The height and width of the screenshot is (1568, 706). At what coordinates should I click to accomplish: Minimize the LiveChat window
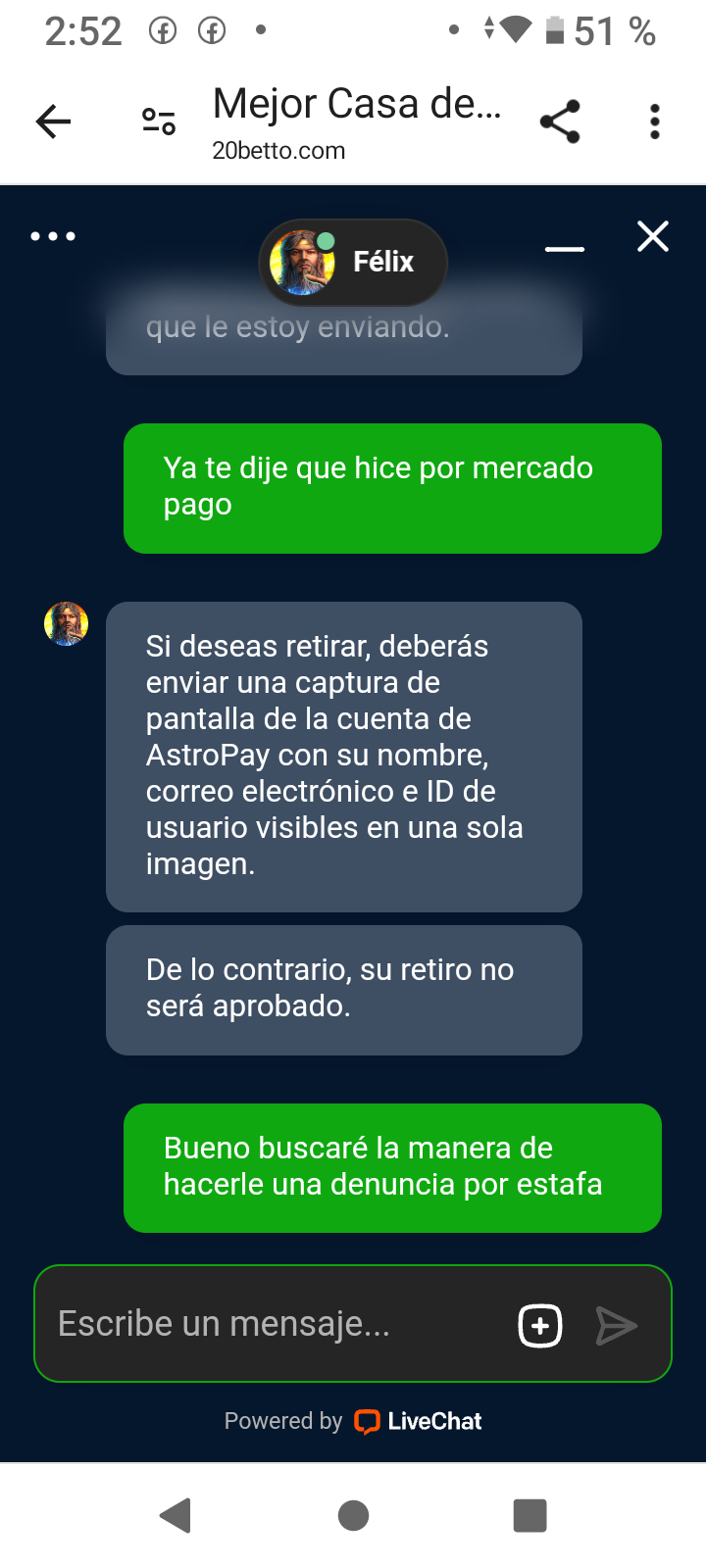[565, 249]
